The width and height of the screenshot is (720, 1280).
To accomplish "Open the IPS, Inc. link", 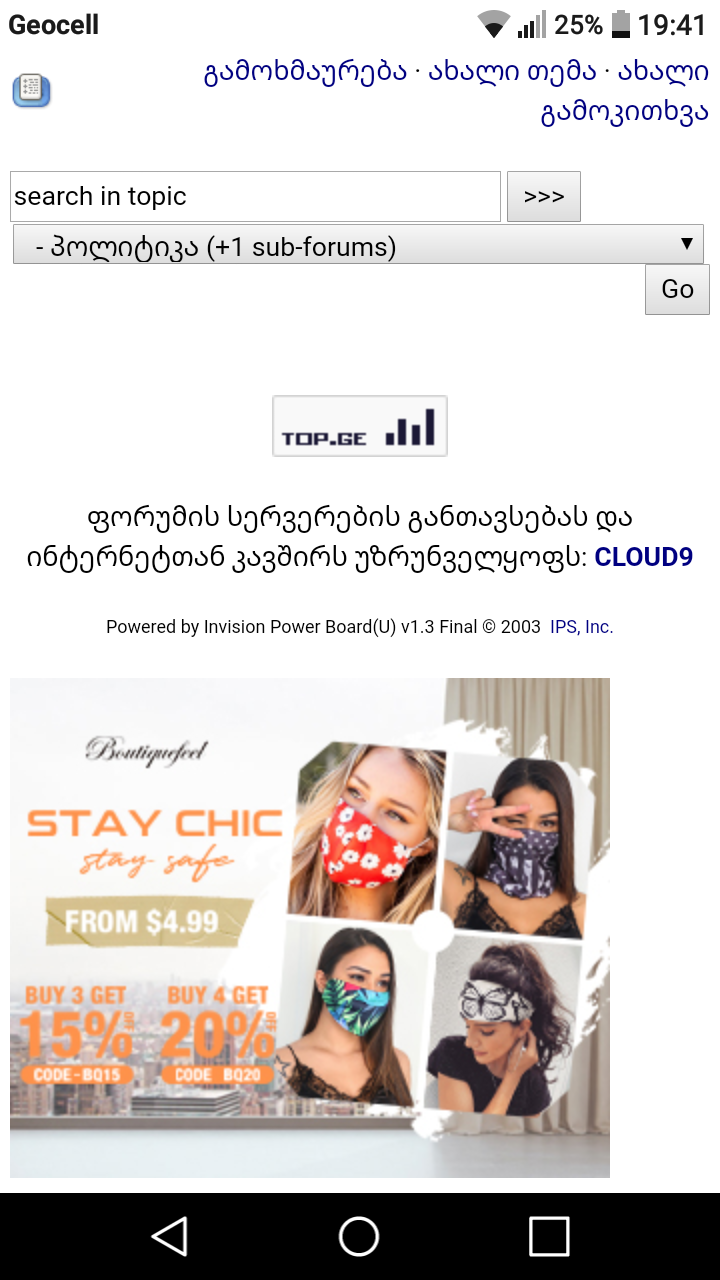I will coord(581,627).
